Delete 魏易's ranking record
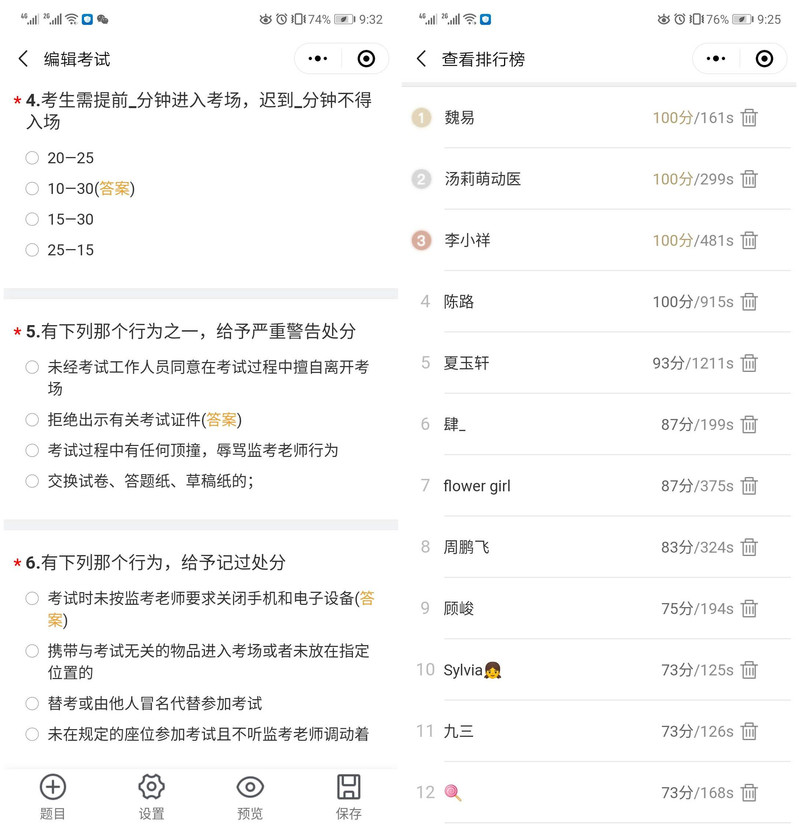The image size is (799, 827). coord(749,118)
